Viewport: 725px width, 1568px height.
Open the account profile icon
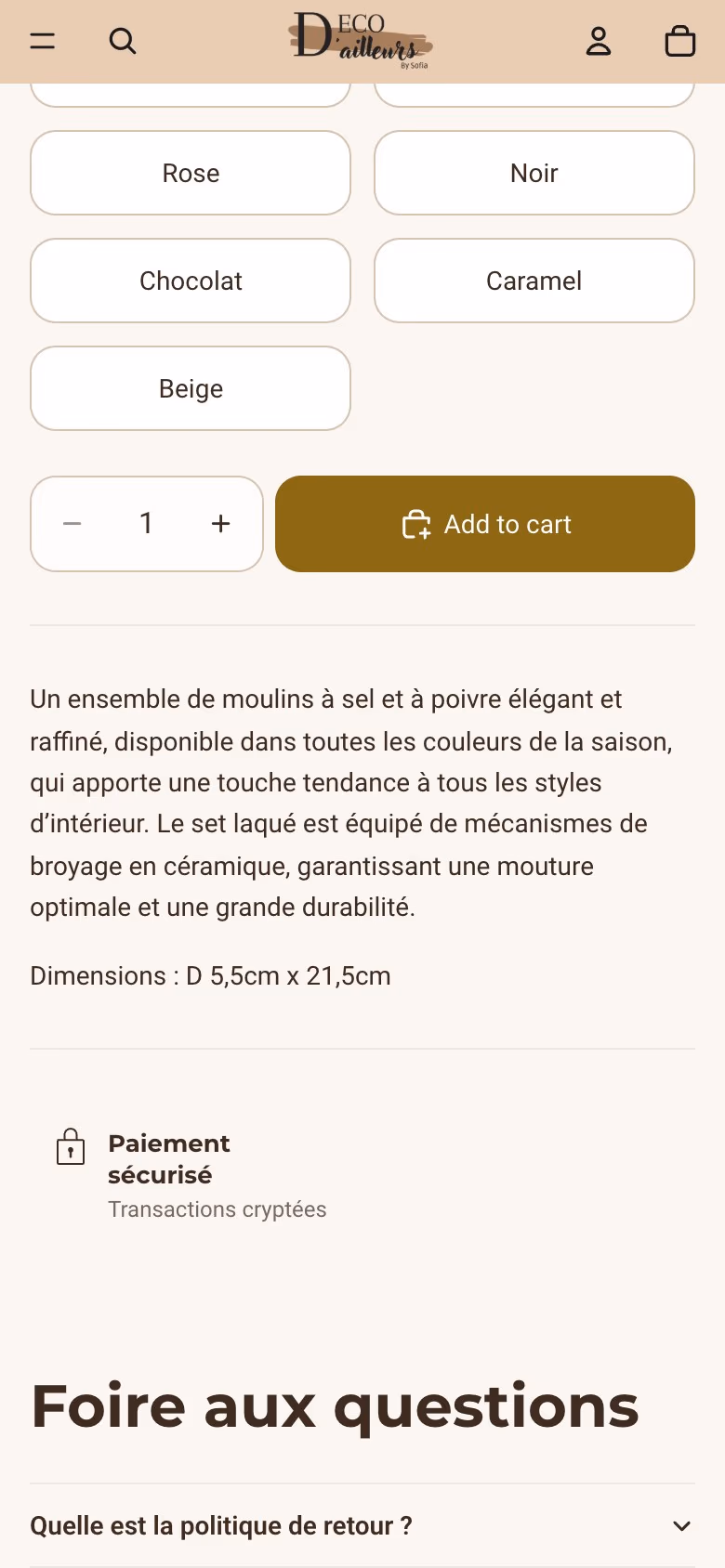point(599,41)
